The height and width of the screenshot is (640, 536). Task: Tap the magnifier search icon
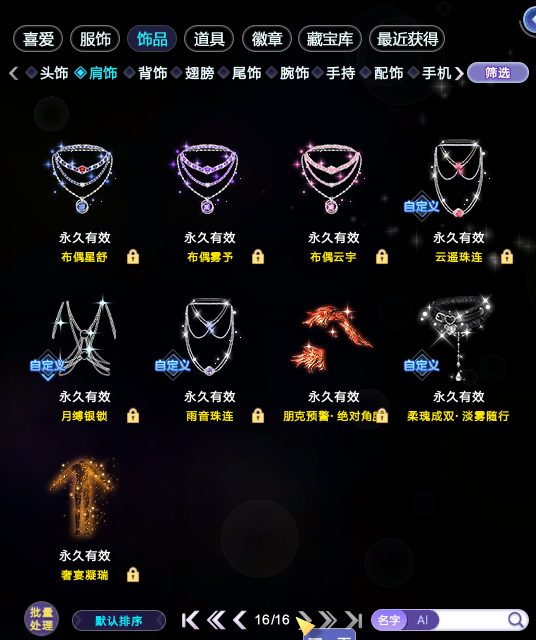click(x=516, y=620)
